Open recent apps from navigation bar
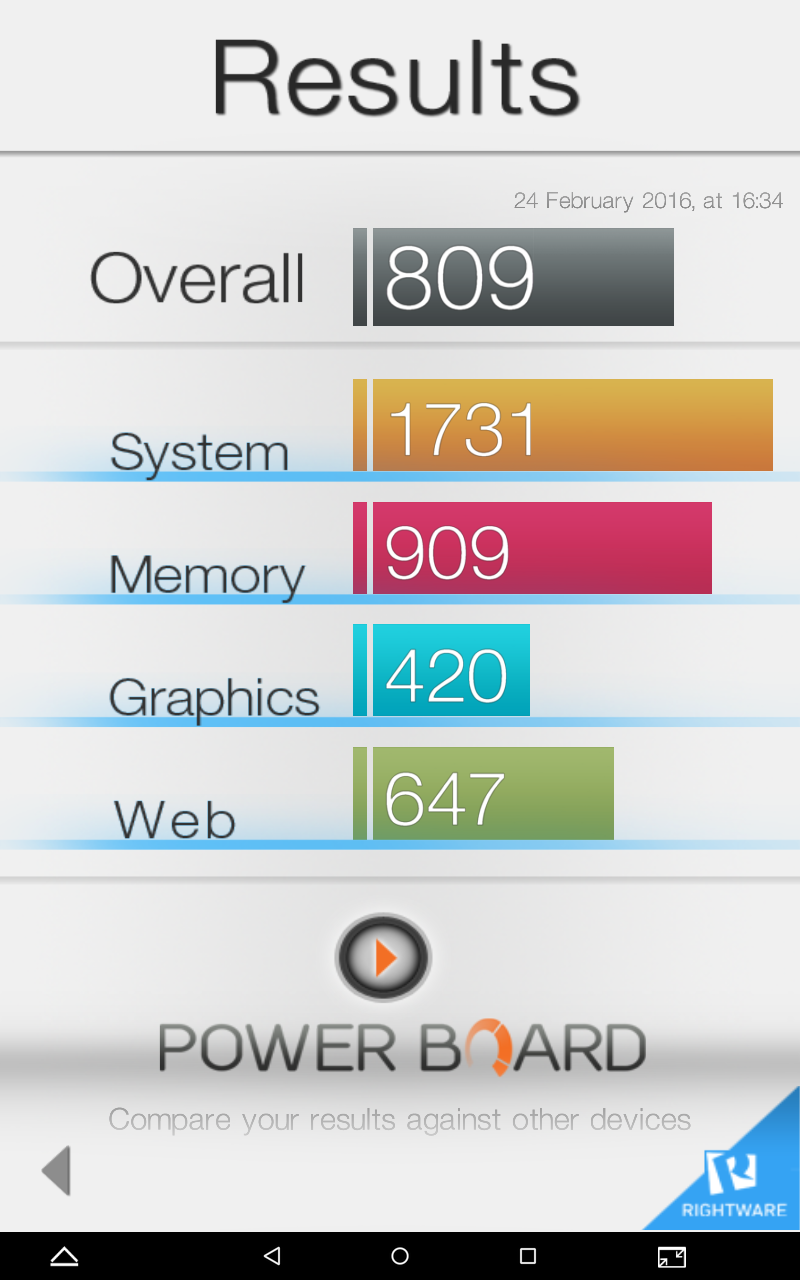This screenshot has width=800, height=1280. click(x=528, y=1256)
